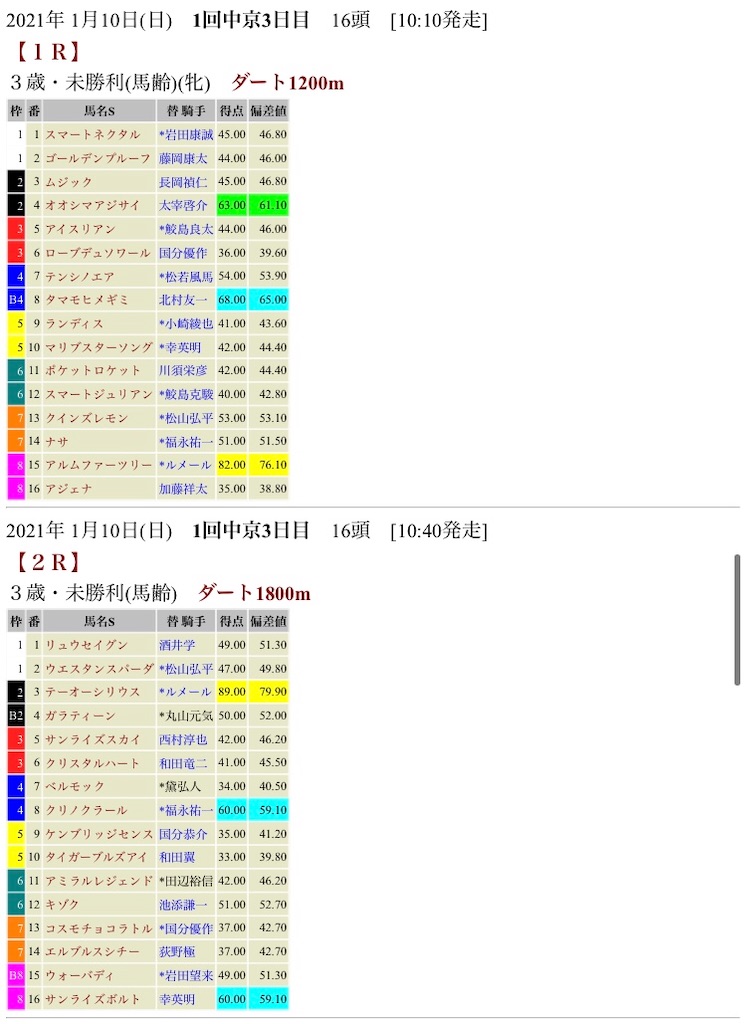Tap jockey 小崎綾也
The height and width of the screenshot is (1024, 747).
189,323
